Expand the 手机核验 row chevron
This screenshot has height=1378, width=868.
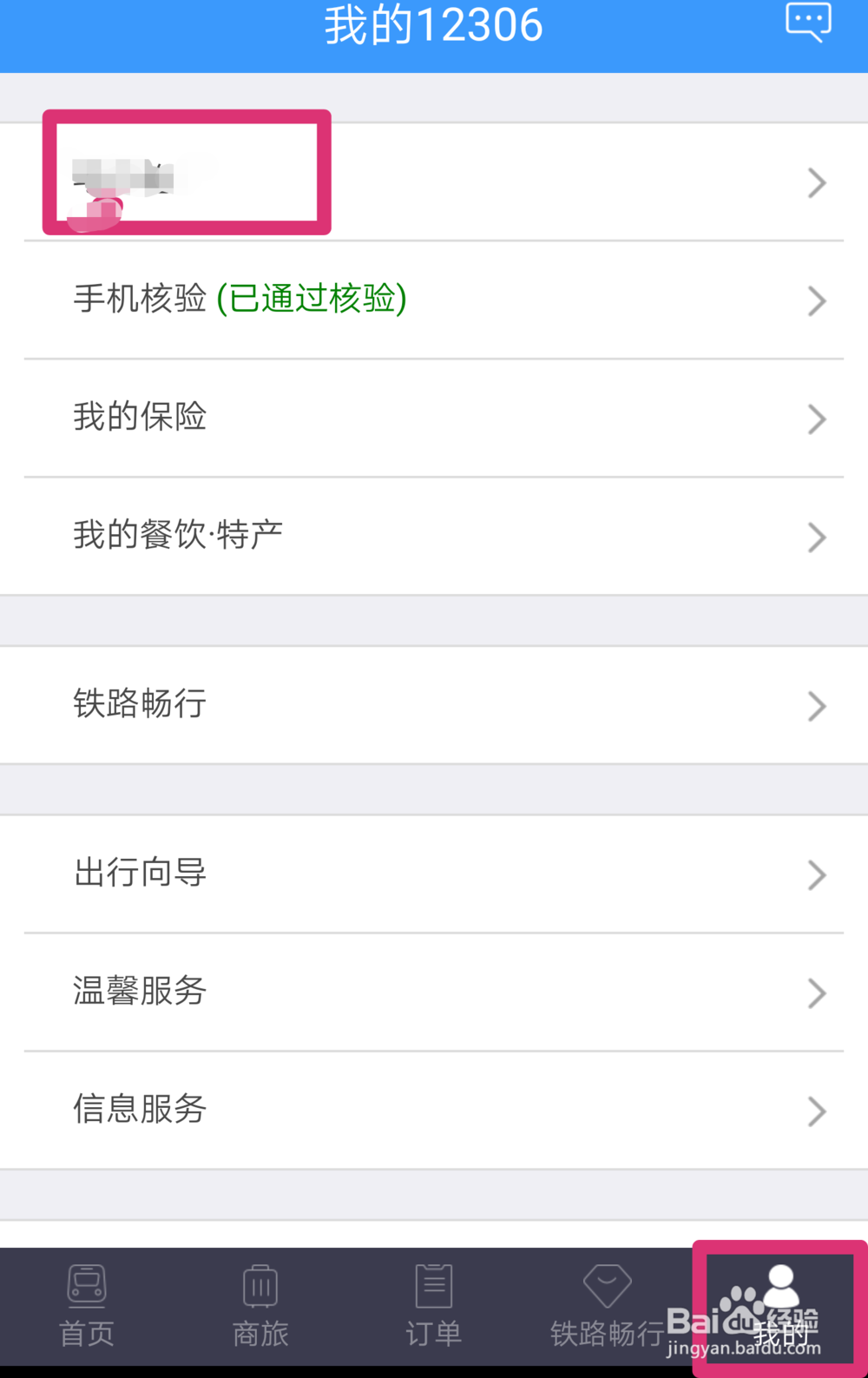tap(817, 301)
